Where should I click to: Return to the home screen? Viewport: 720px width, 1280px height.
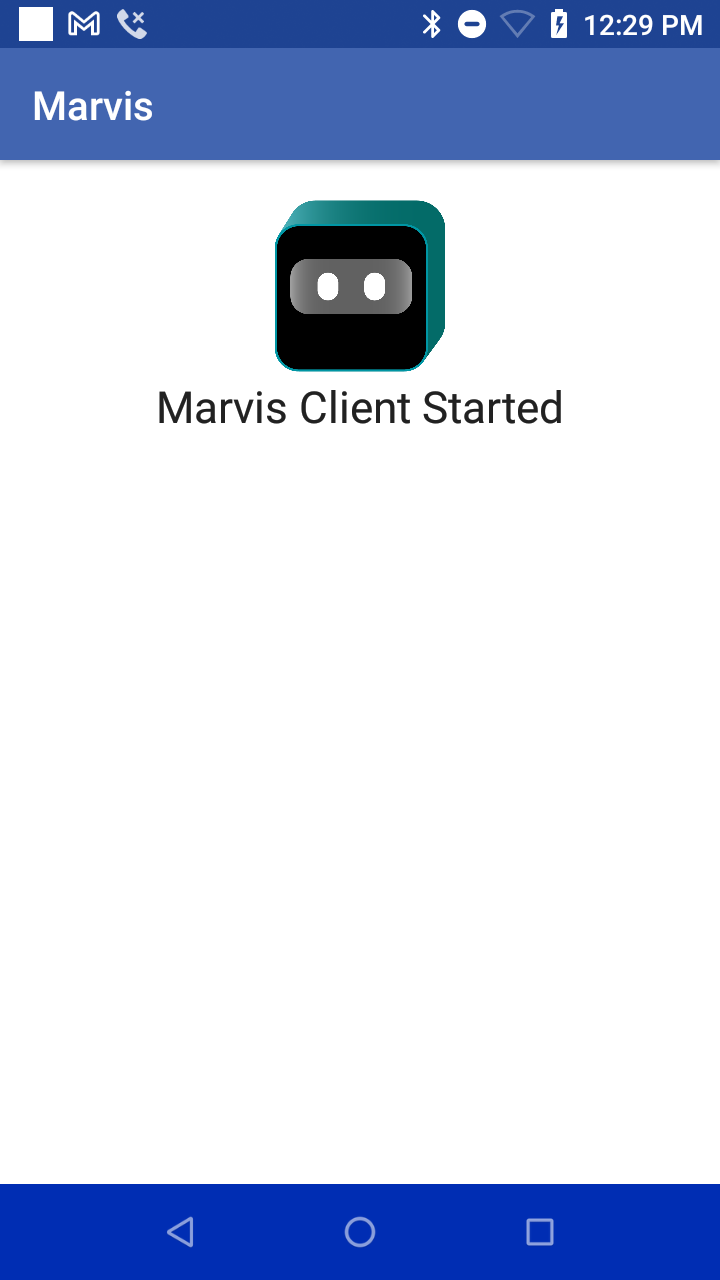(x=360, y=1232)
